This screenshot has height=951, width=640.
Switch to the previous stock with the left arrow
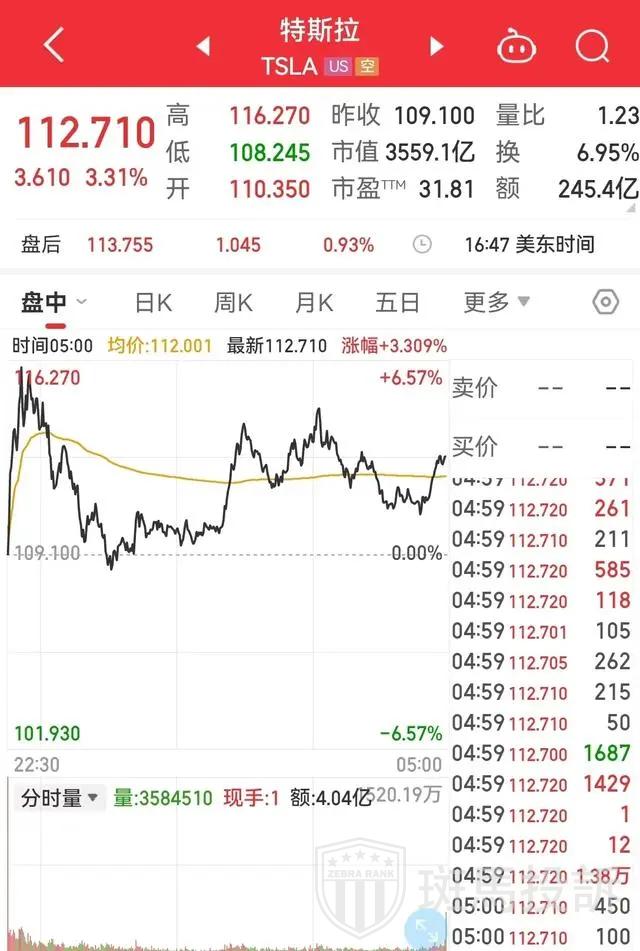[x=204, y=46]
